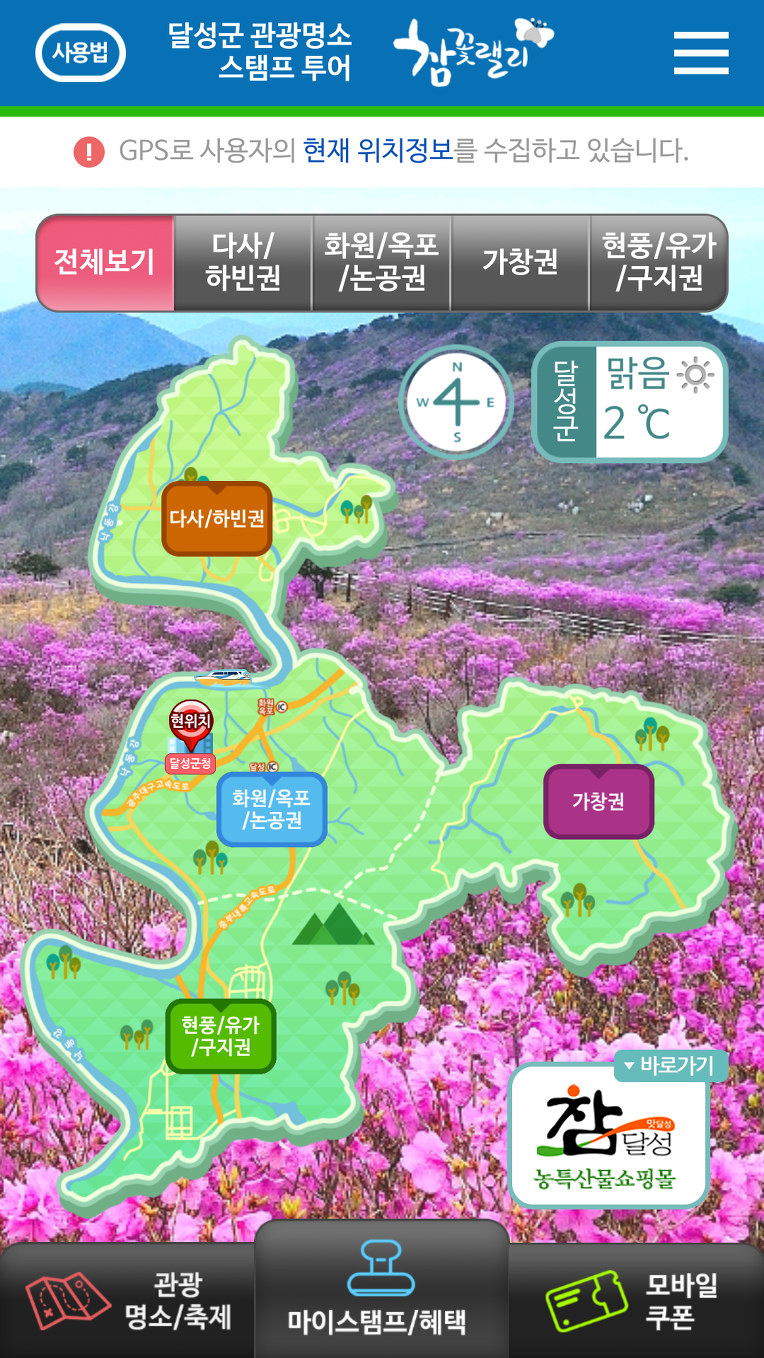Open the hamburger menu
Image resolution: width=764 pixels, height=1358 pixels.
pos(701,53)
